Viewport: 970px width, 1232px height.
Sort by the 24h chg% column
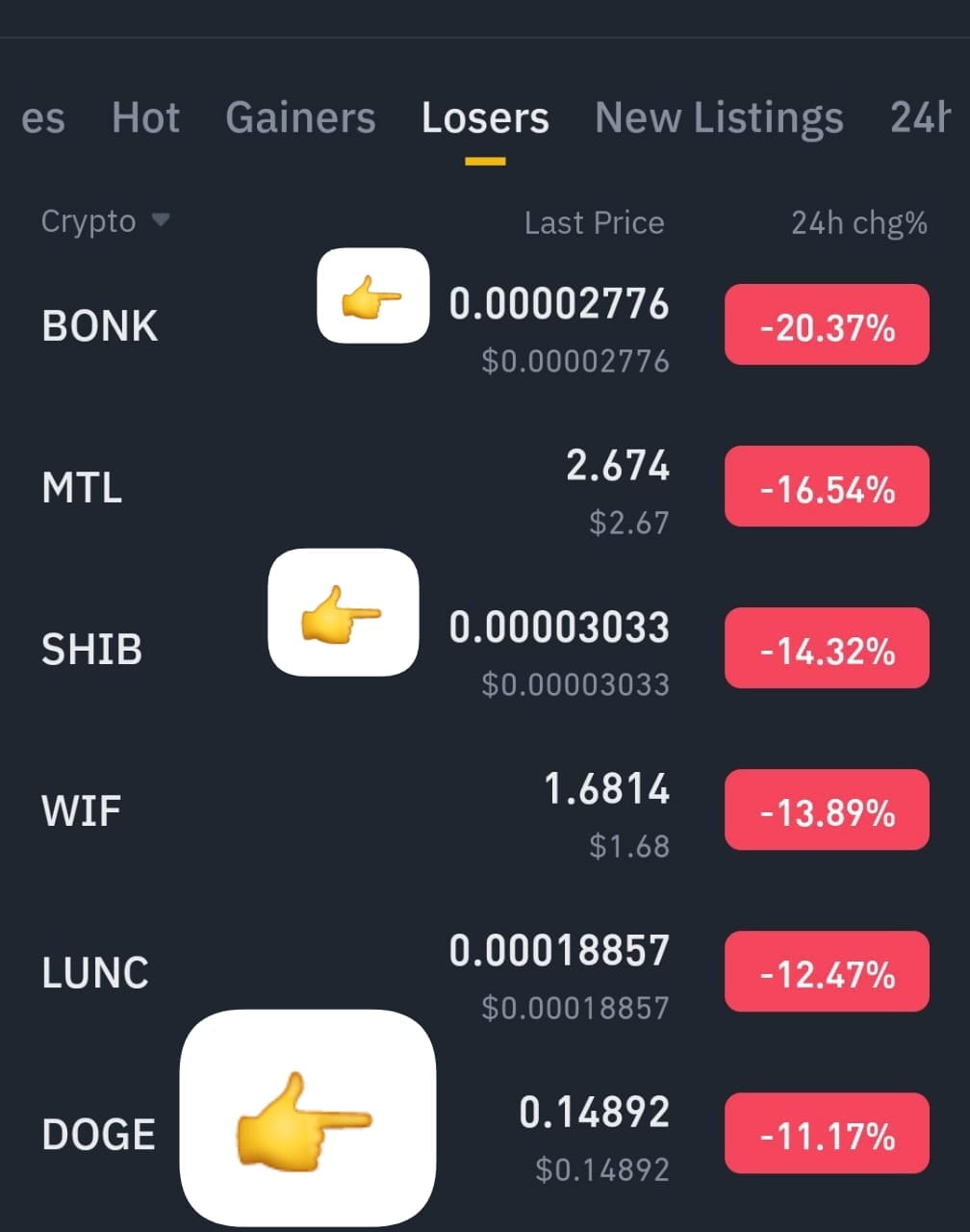(x=859, y=222)
